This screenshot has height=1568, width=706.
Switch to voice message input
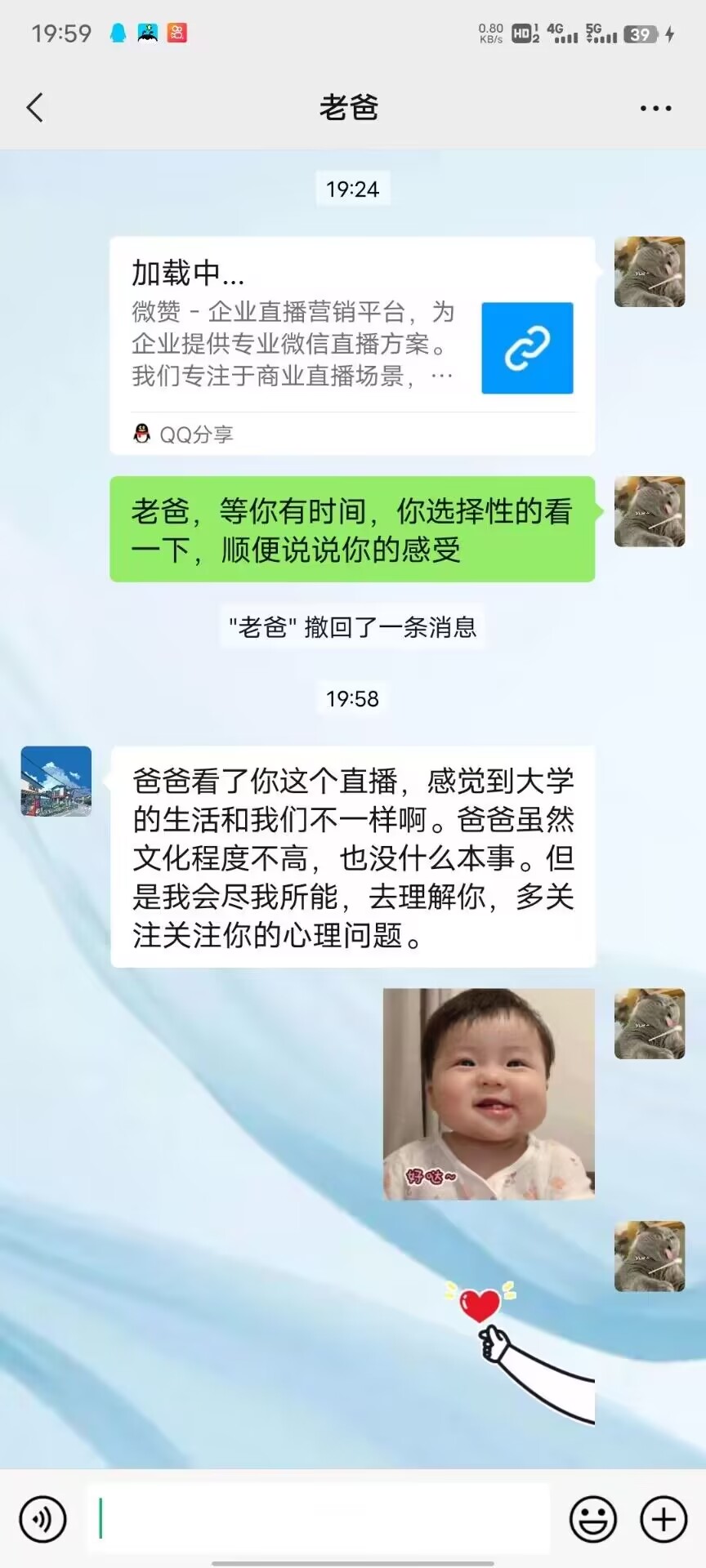pos(42,1519)
